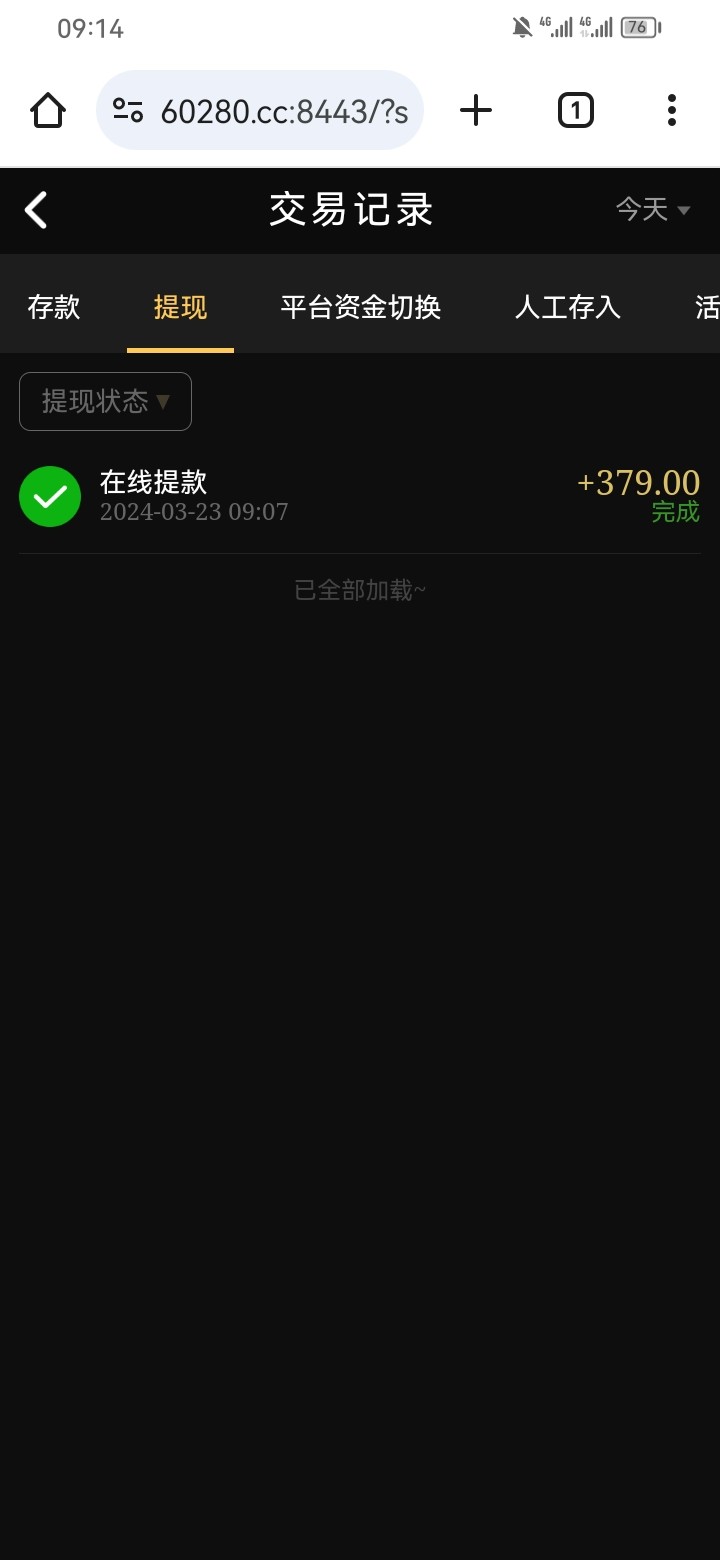Open the 人工存入 tab
The height and width of the screenshot is (1560, 720).
click(567, 307)
